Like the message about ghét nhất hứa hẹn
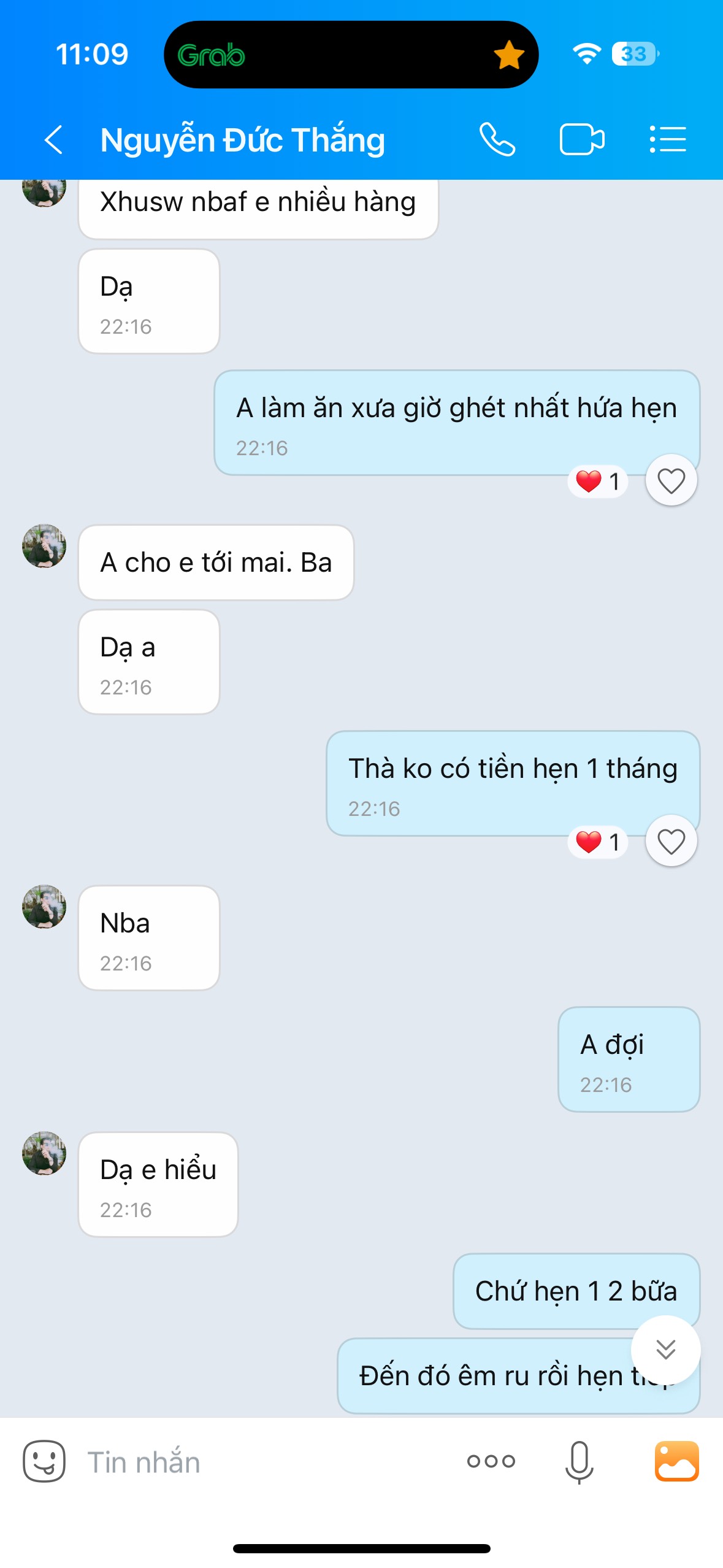Screen dimensions: 723x1568 [x=671, y=480]
